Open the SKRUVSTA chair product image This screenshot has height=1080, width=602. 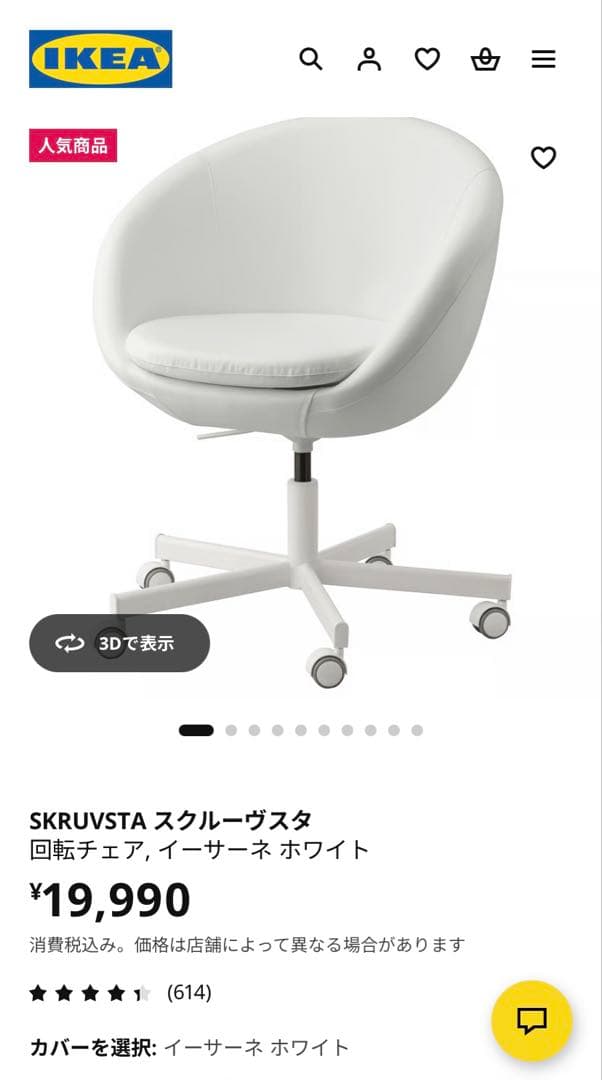[x=303, y=403]
